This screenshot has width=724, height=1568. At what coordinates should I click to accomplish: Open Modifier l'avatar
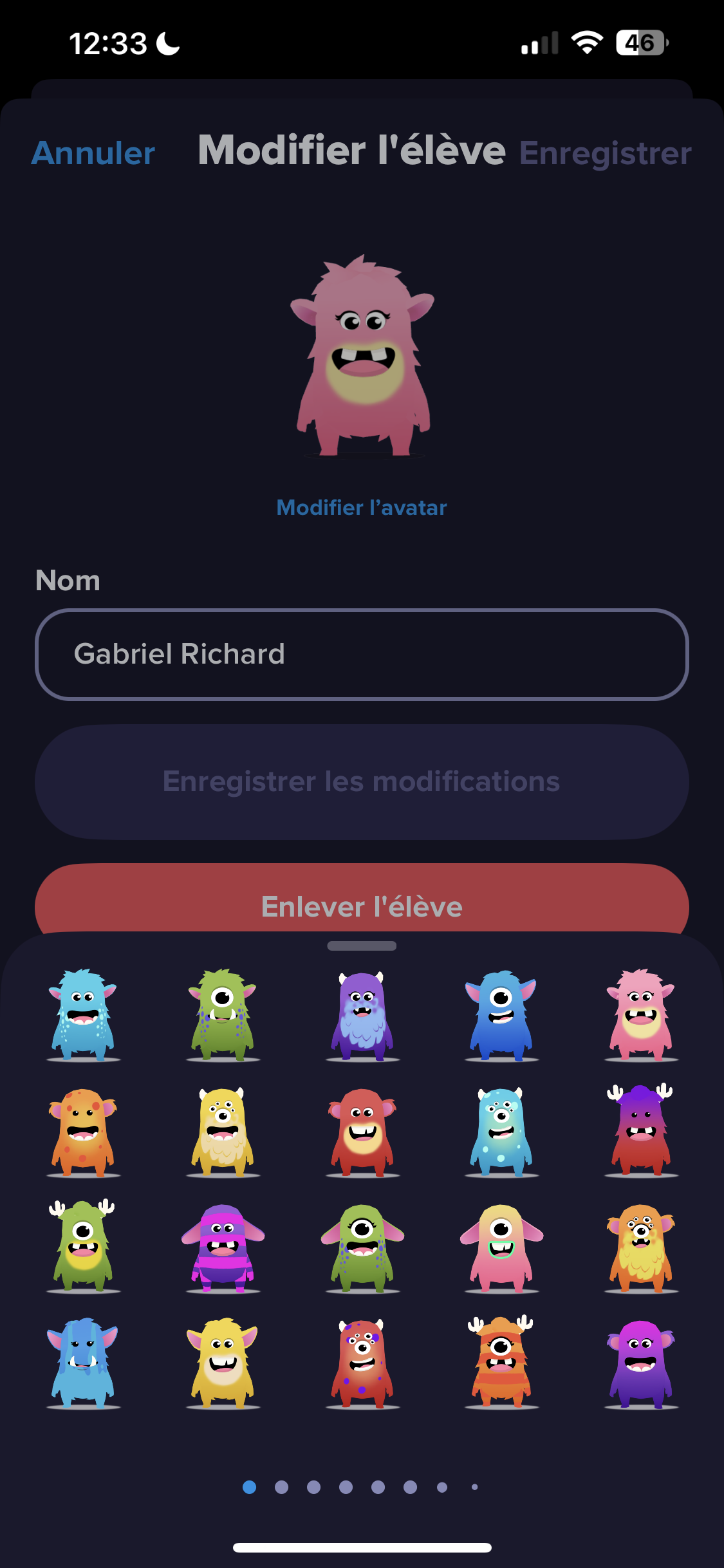point(362,507)
